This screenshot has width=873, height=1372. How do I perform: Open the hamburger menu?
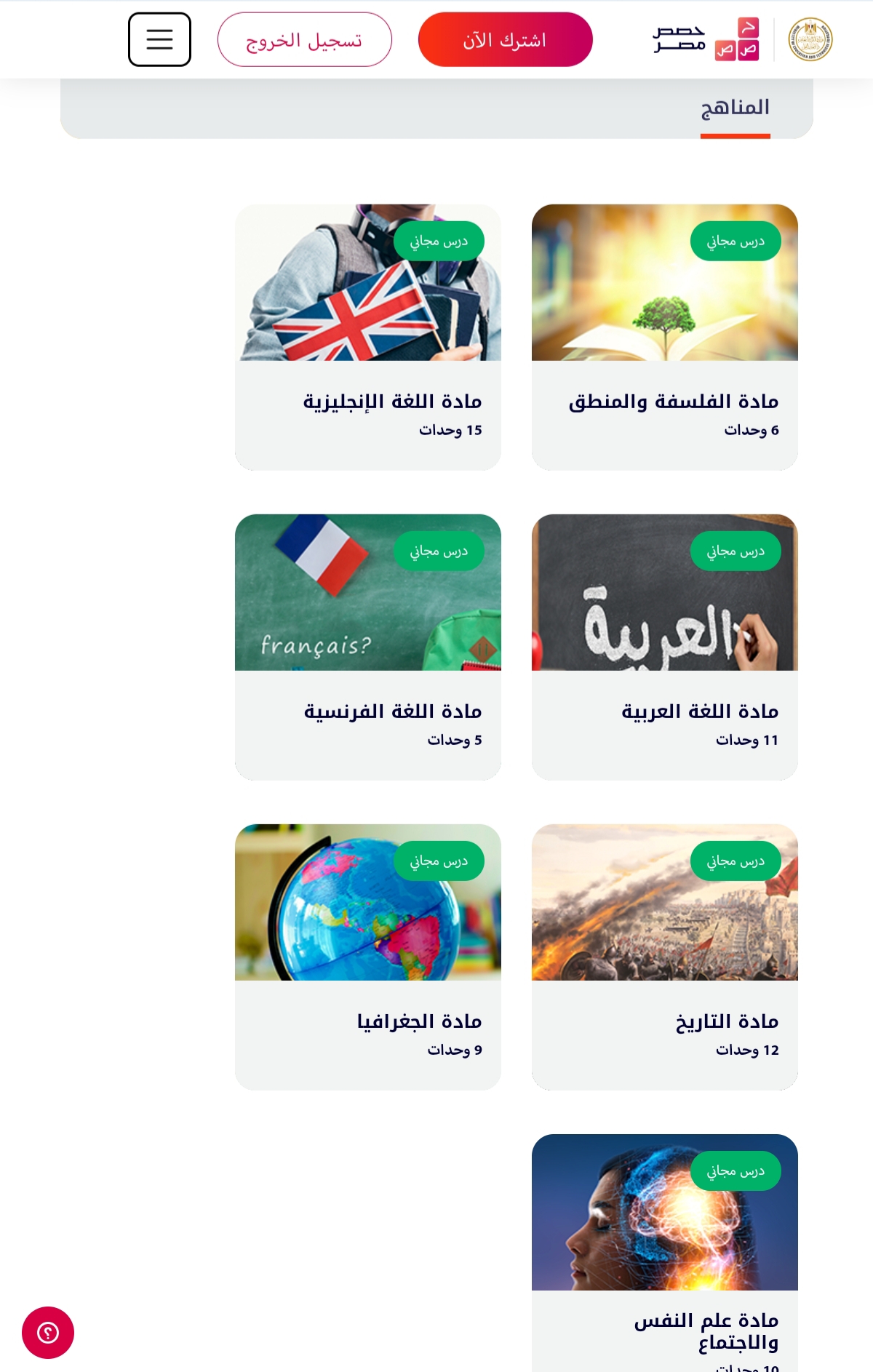click(159, 39)
